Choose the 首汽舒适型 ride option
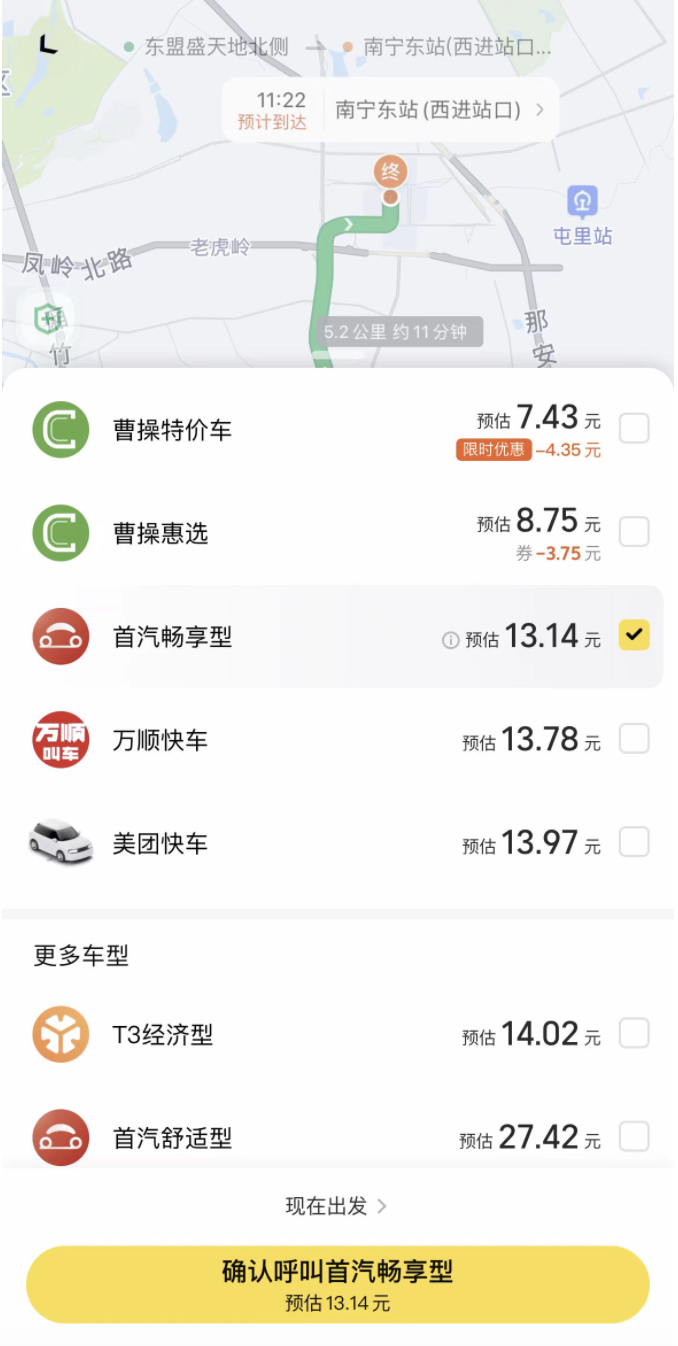Viewport: 678px width, 1346px height. [634, 1136]
